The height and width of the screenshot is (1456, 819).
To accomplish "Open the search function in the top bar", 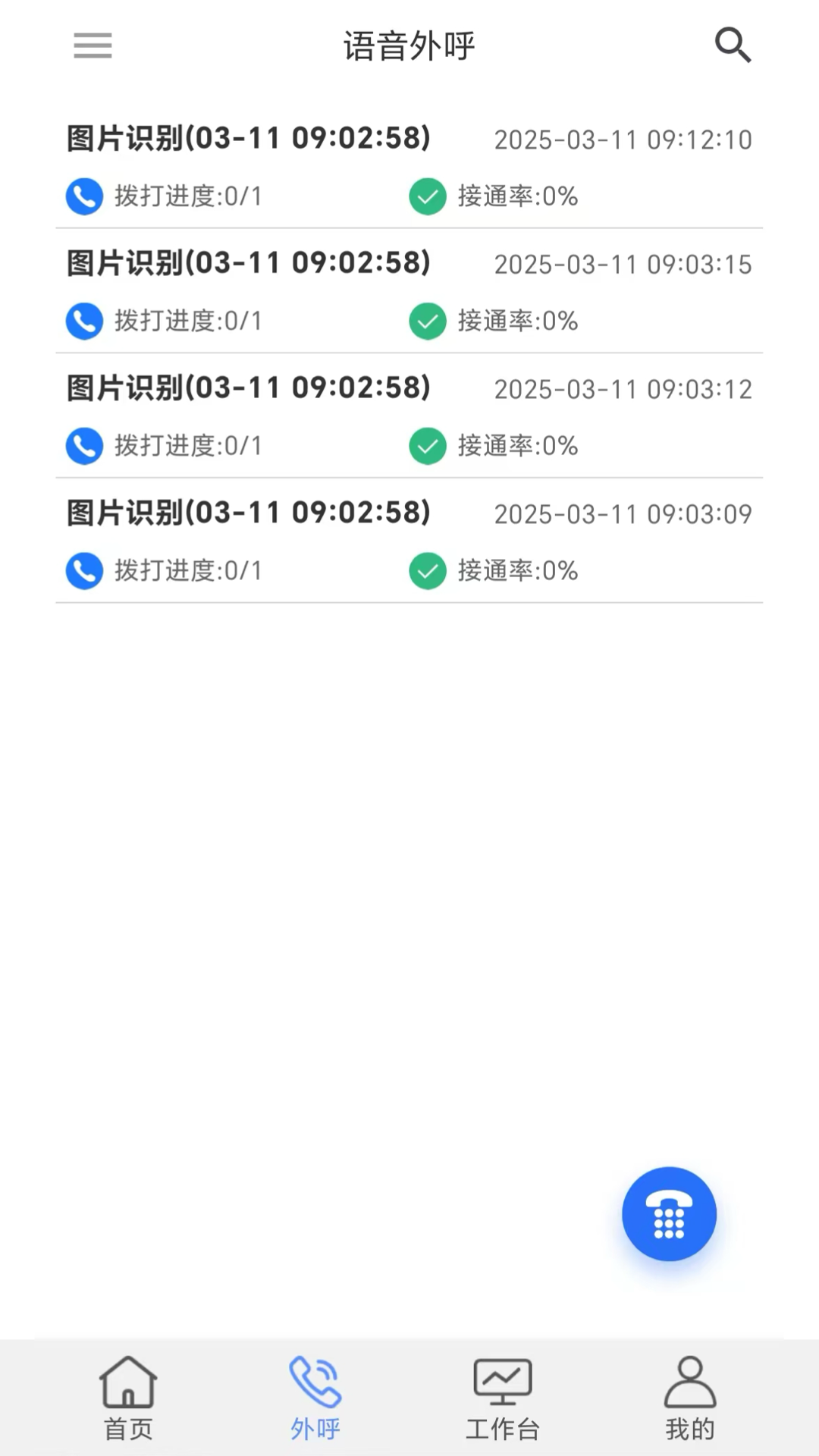I will tap(732, 45).
